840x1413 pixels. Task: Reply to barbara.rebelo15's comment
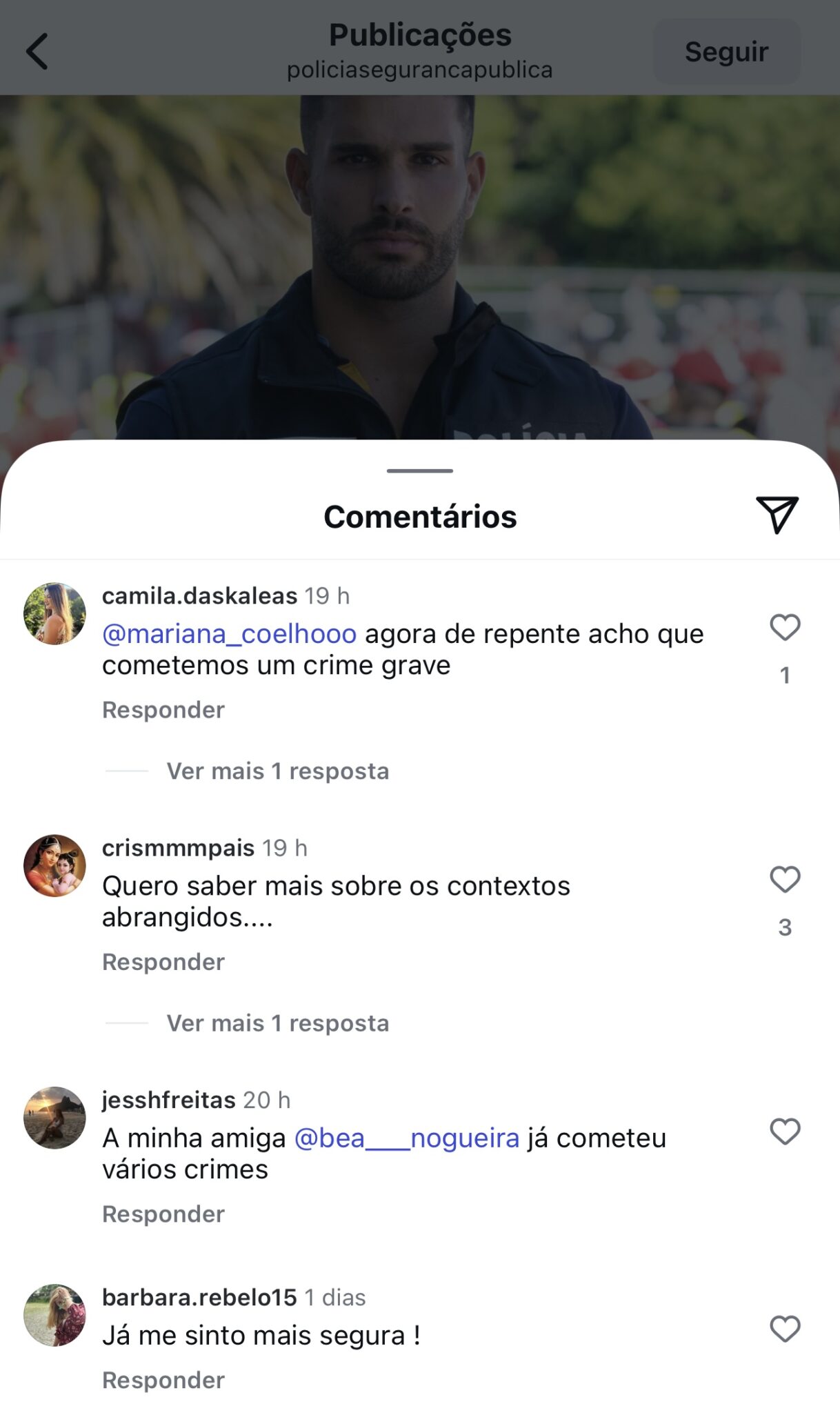click(x=163, y=1380)
